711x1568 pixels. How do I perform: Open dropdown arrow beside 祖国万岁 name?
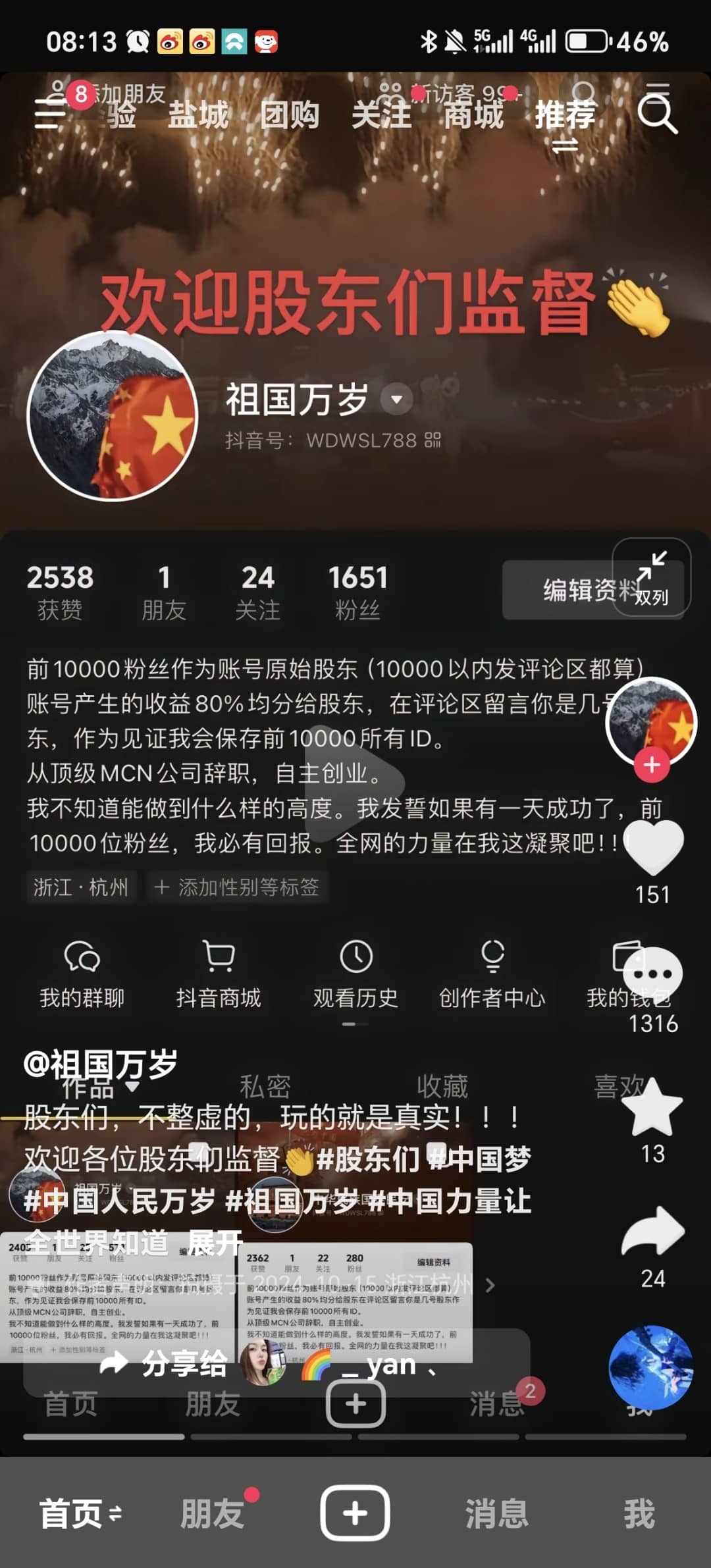396,400
